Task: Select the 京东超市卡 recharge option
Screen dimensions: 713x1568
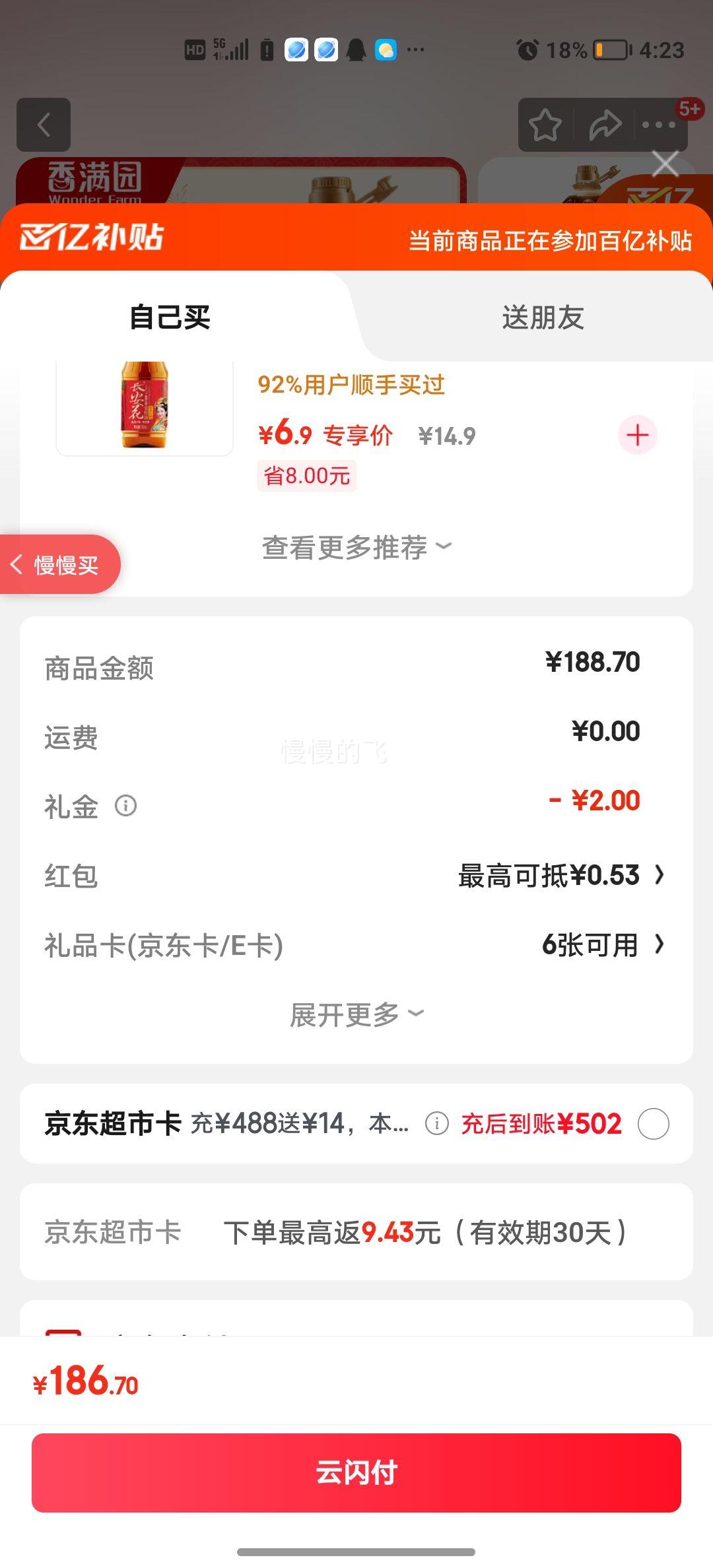Action: [653, 1124]
